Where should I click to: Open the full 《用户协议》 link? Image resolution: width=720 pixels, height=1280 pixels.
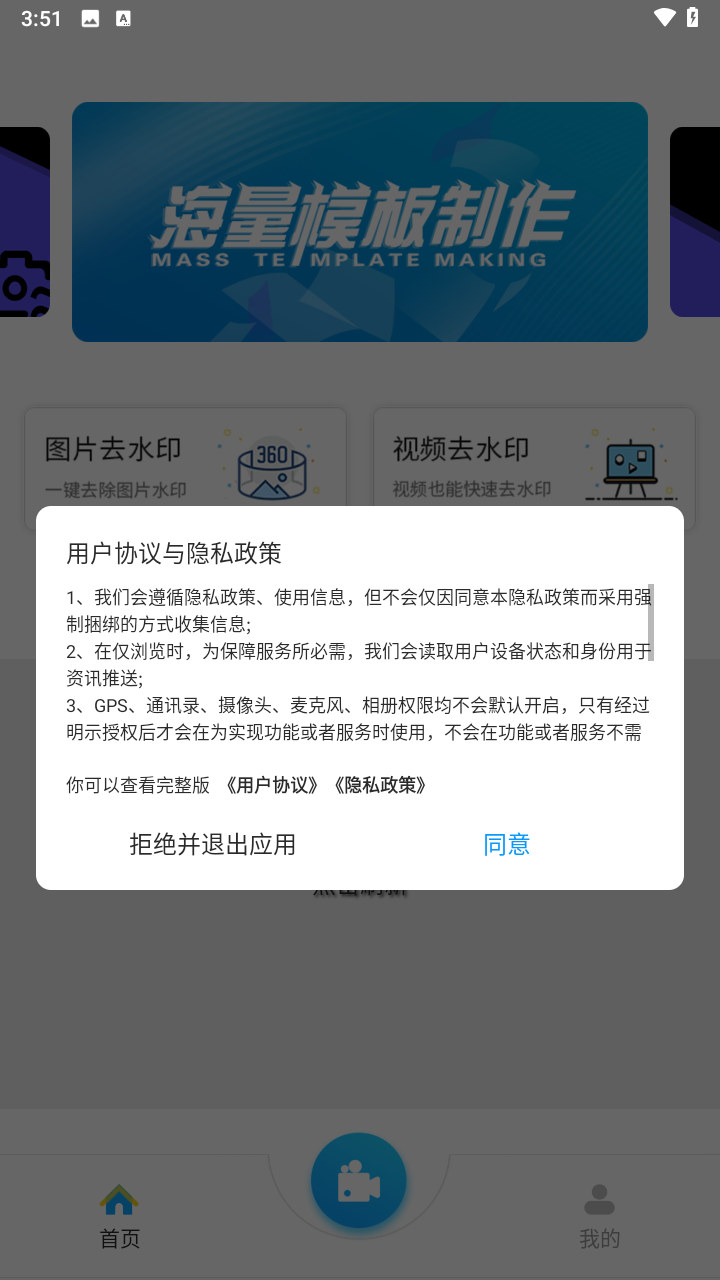[x=272, y=785]
